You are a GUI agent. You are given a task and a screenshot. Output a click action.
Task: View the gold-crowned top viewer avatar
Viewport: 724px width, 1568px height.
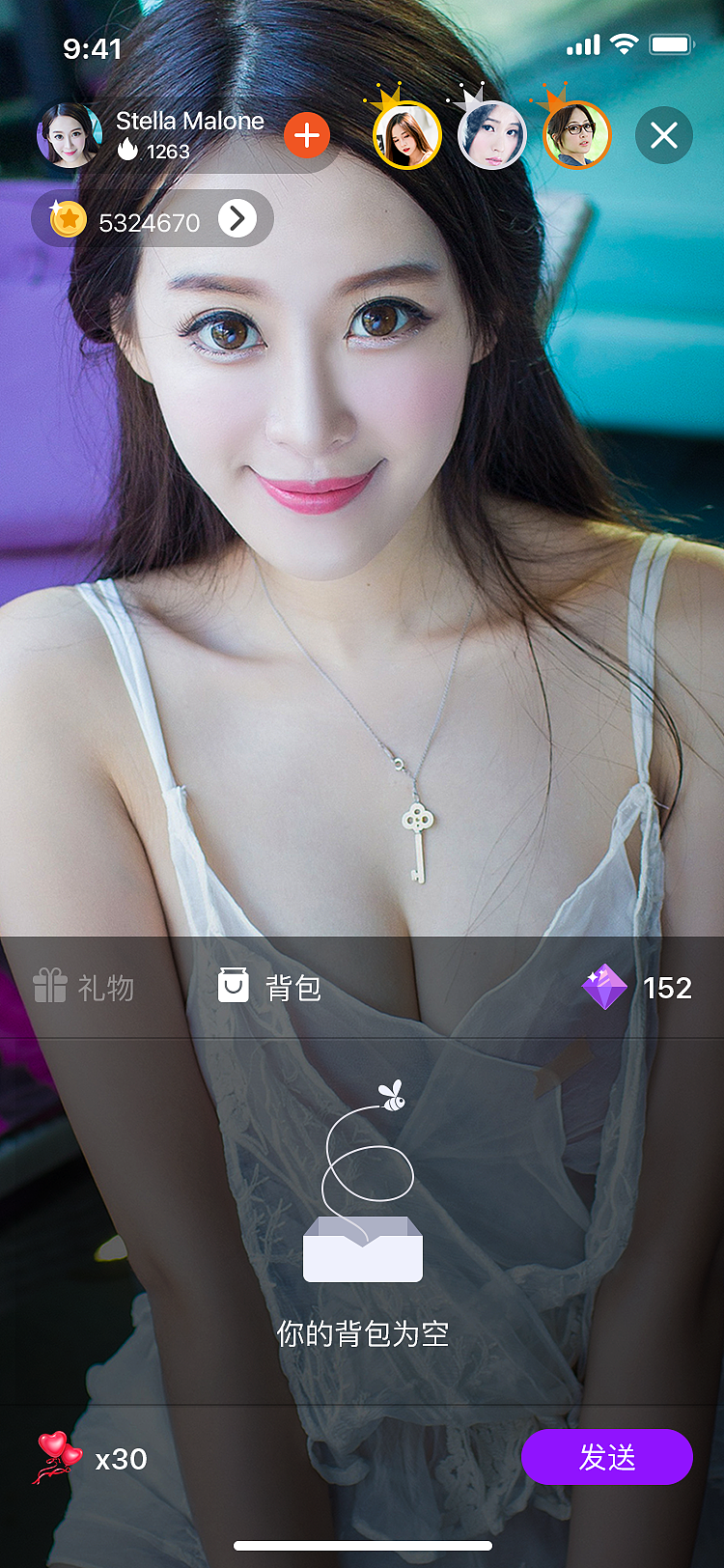(407, 135)
